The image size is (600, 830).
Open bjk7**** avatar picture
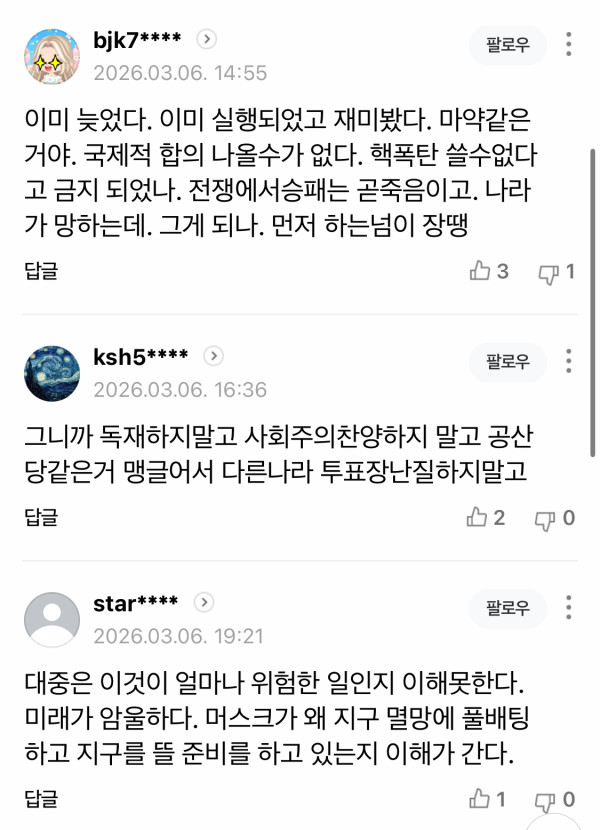(51, 56)
